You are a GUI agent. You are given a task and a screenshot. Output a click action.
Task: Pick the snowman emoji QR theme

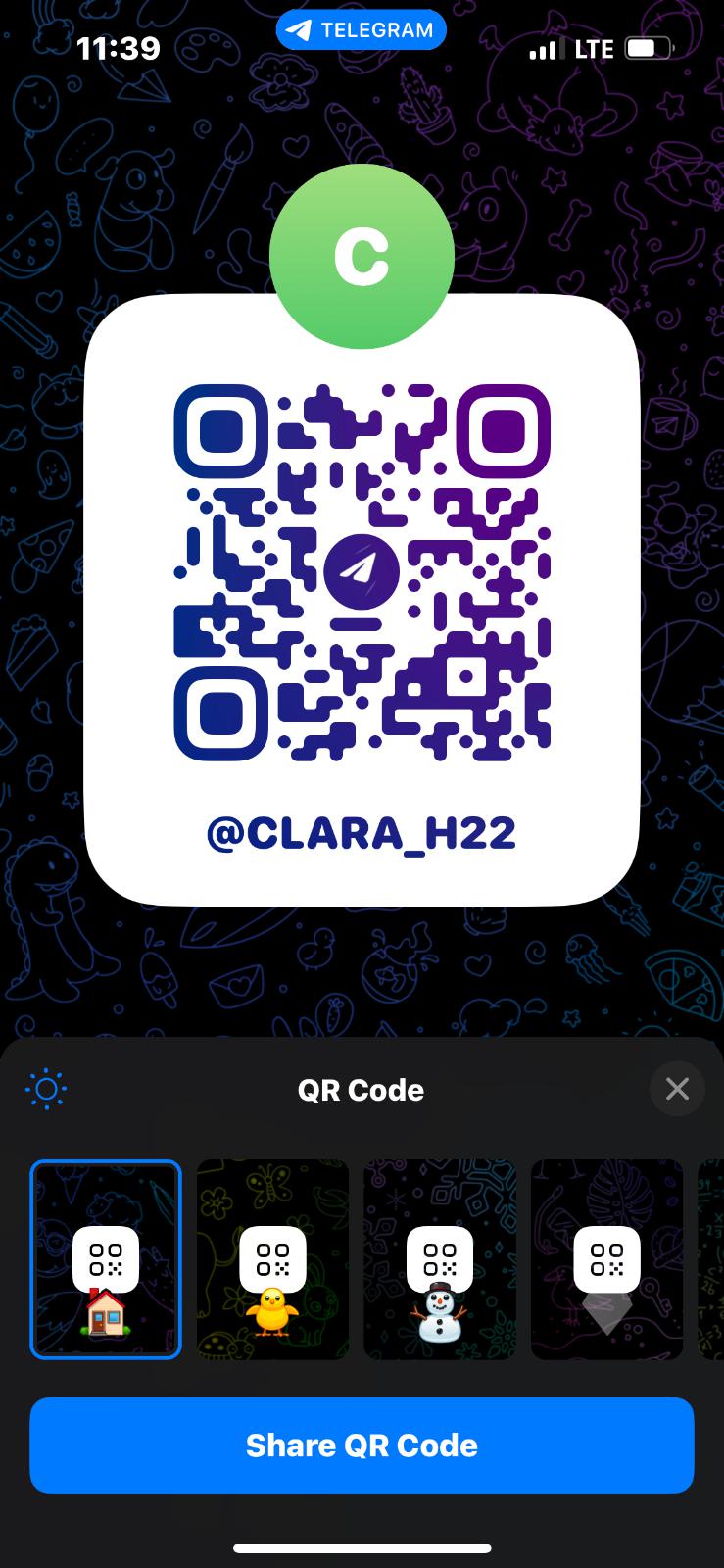pyautogui.click(x=440, y=1259)
